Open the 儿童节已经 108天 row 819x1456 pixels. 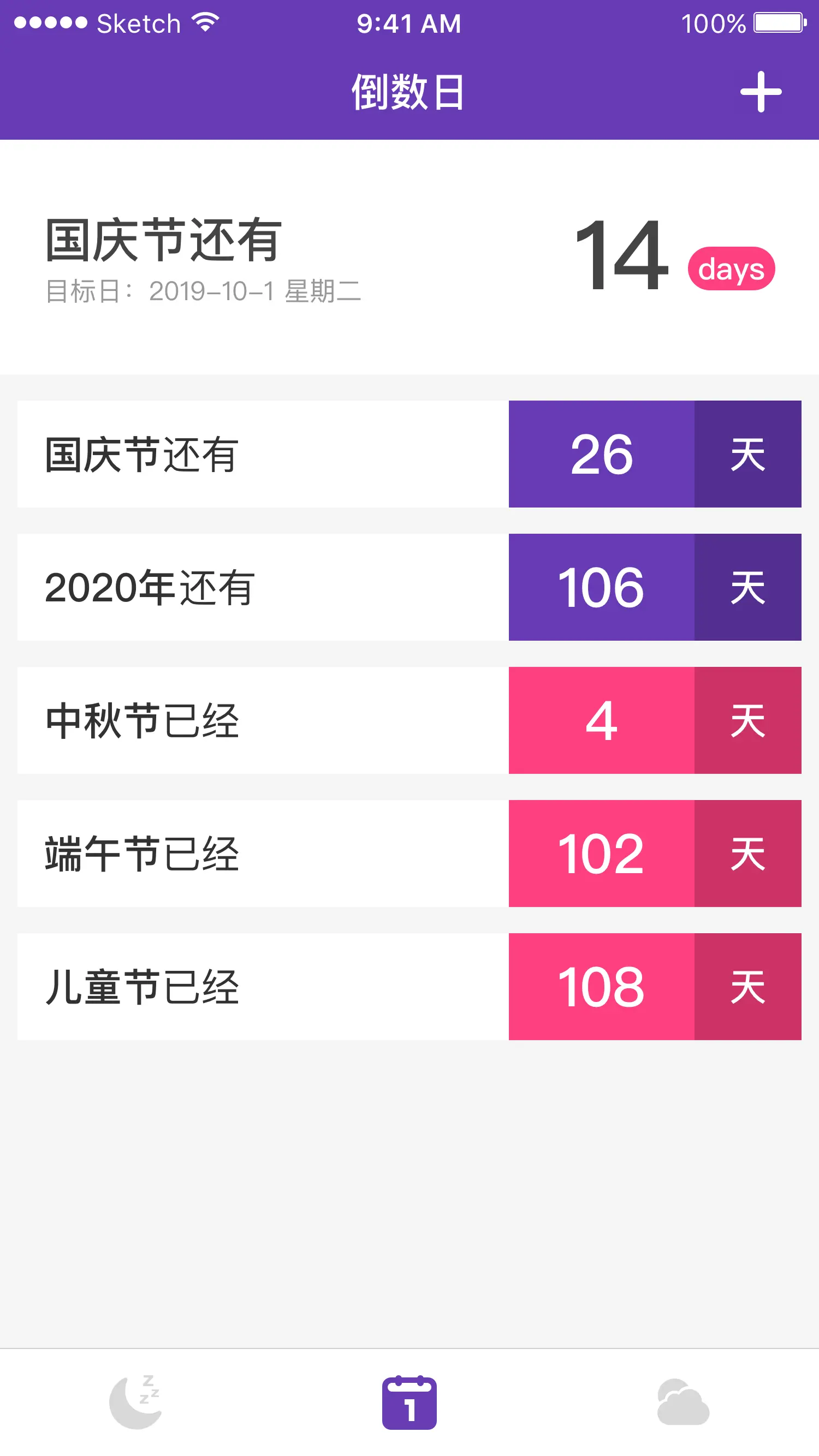[410, 986]
